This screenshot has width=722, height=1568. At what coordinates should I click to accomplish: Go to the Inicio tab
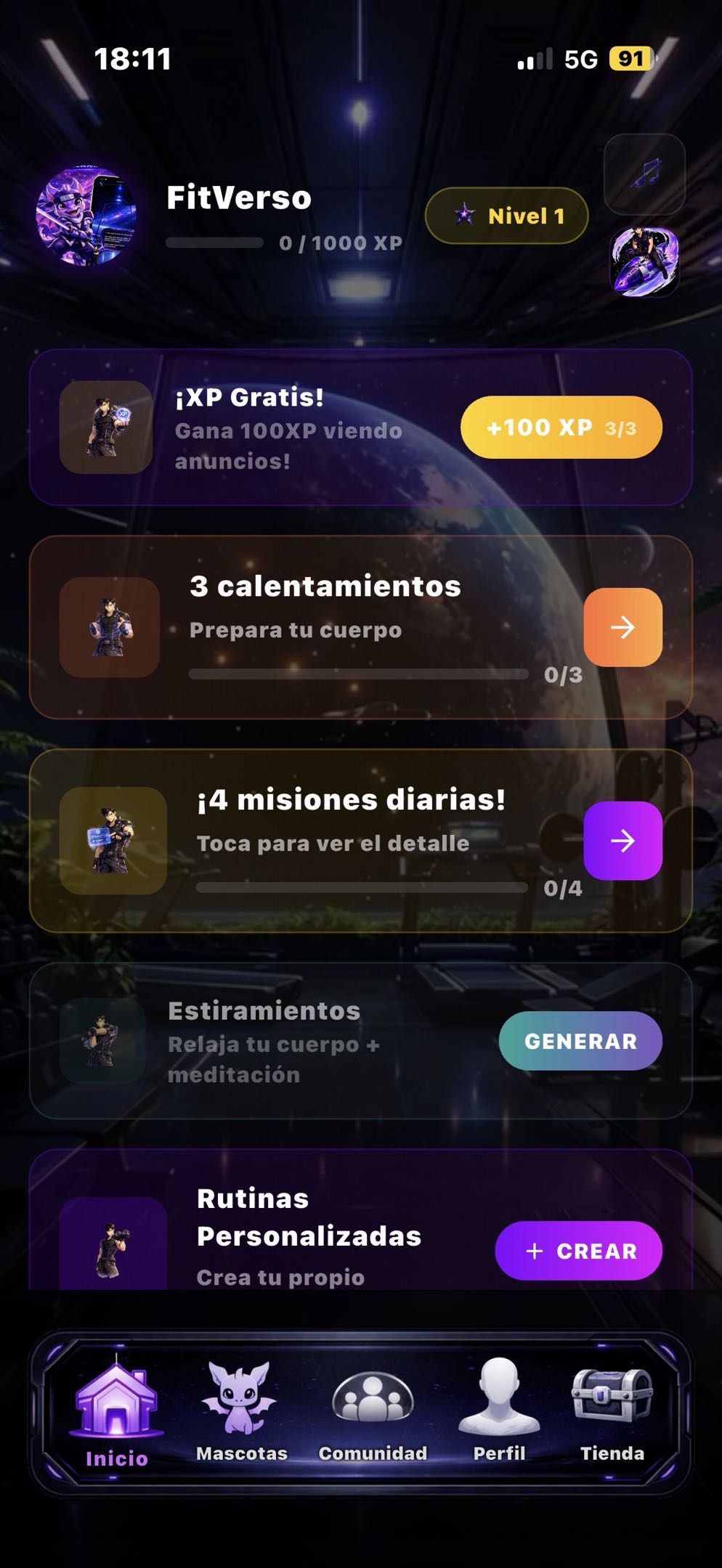tap(116, 1416)
